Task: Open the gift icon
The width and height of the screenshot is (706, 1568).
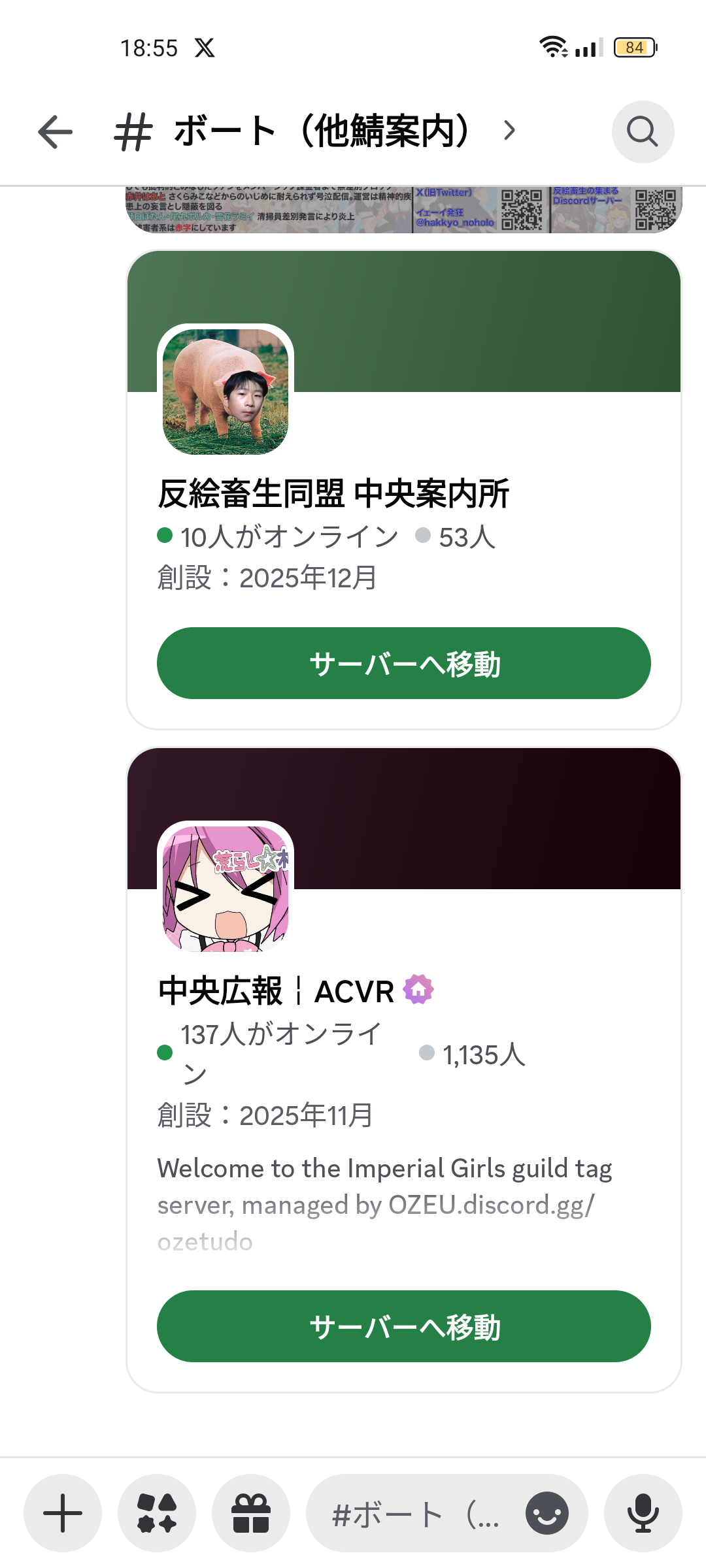Action: point(251,1513)
